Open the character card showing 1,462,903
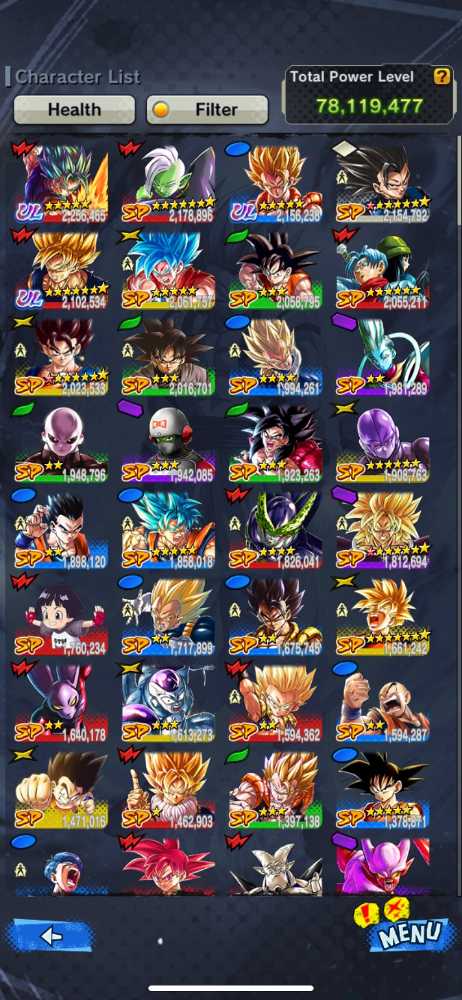 (169, 790)
